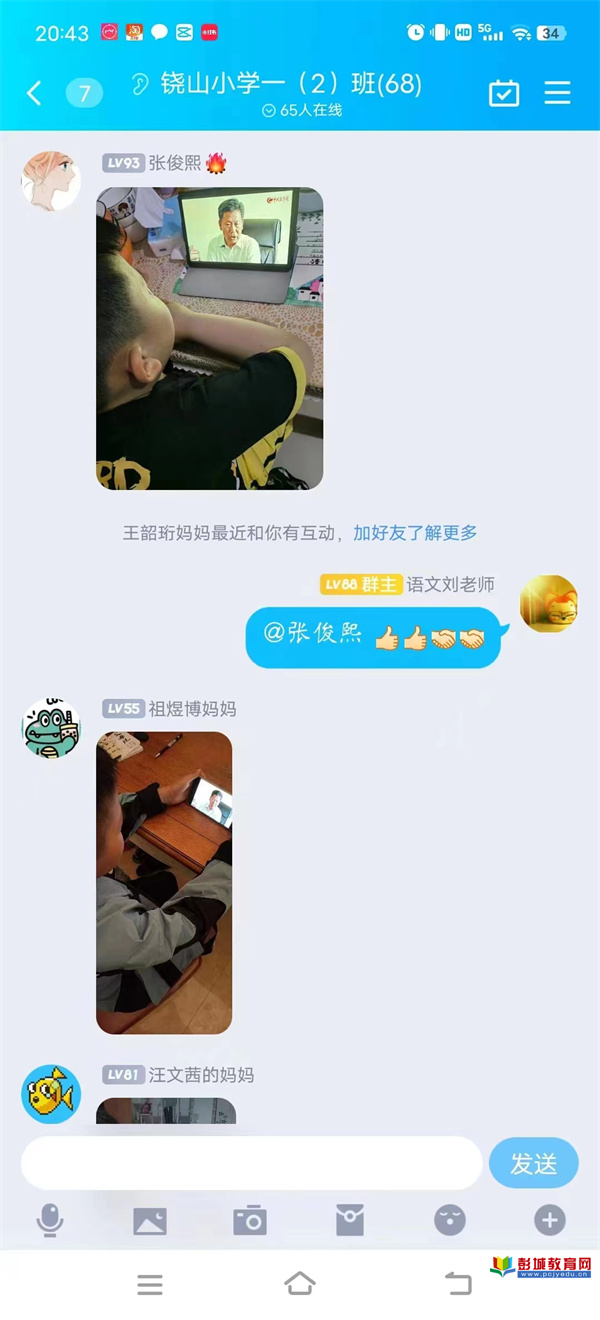Viewport: 600px width, 1320px height.
Task: Open the photo gallery picker
Action: 150,1220
